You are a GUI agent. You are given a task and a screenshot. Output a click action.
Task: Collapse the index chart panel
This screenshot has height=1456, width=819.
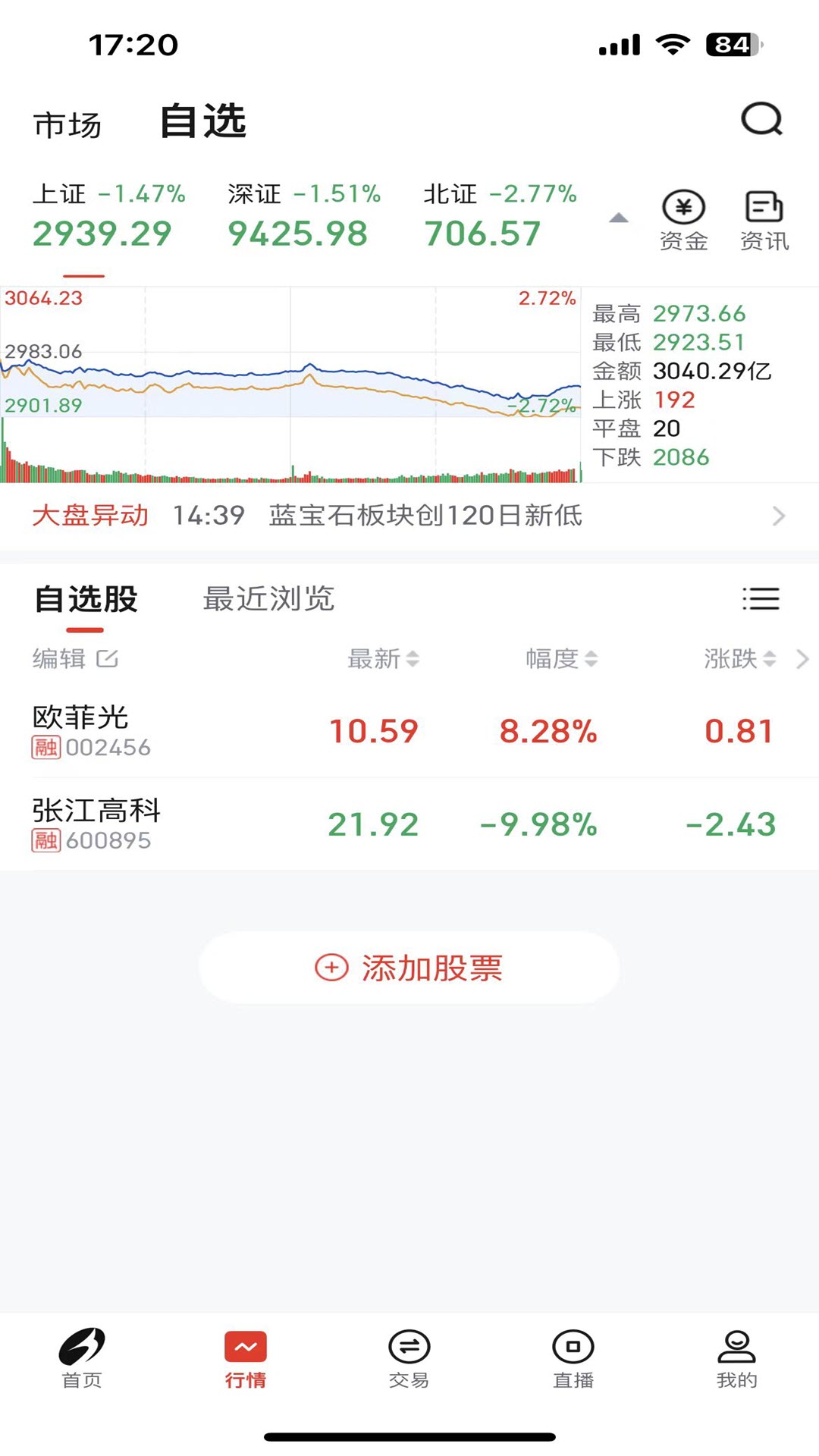pos(619,218)
